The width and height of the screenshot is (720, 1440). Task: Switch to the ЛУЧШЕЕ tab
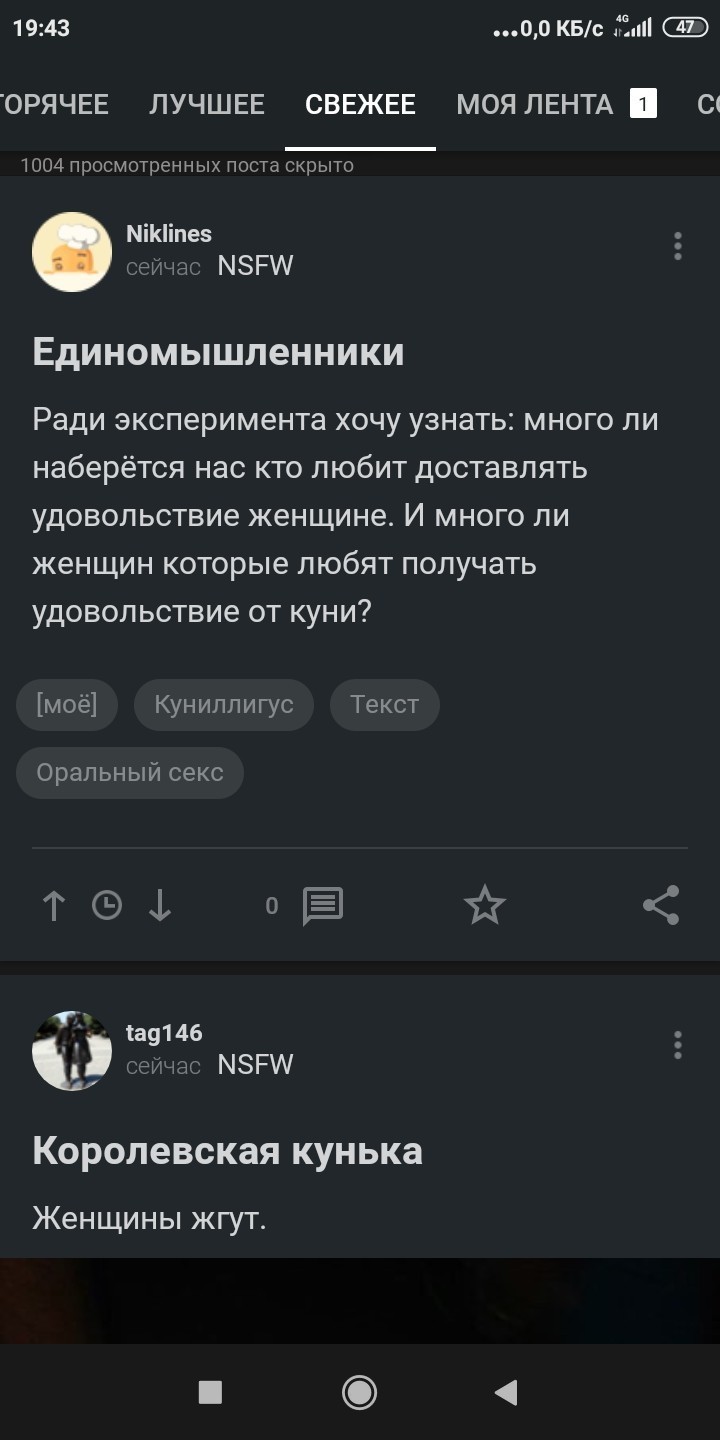[207, 104]
